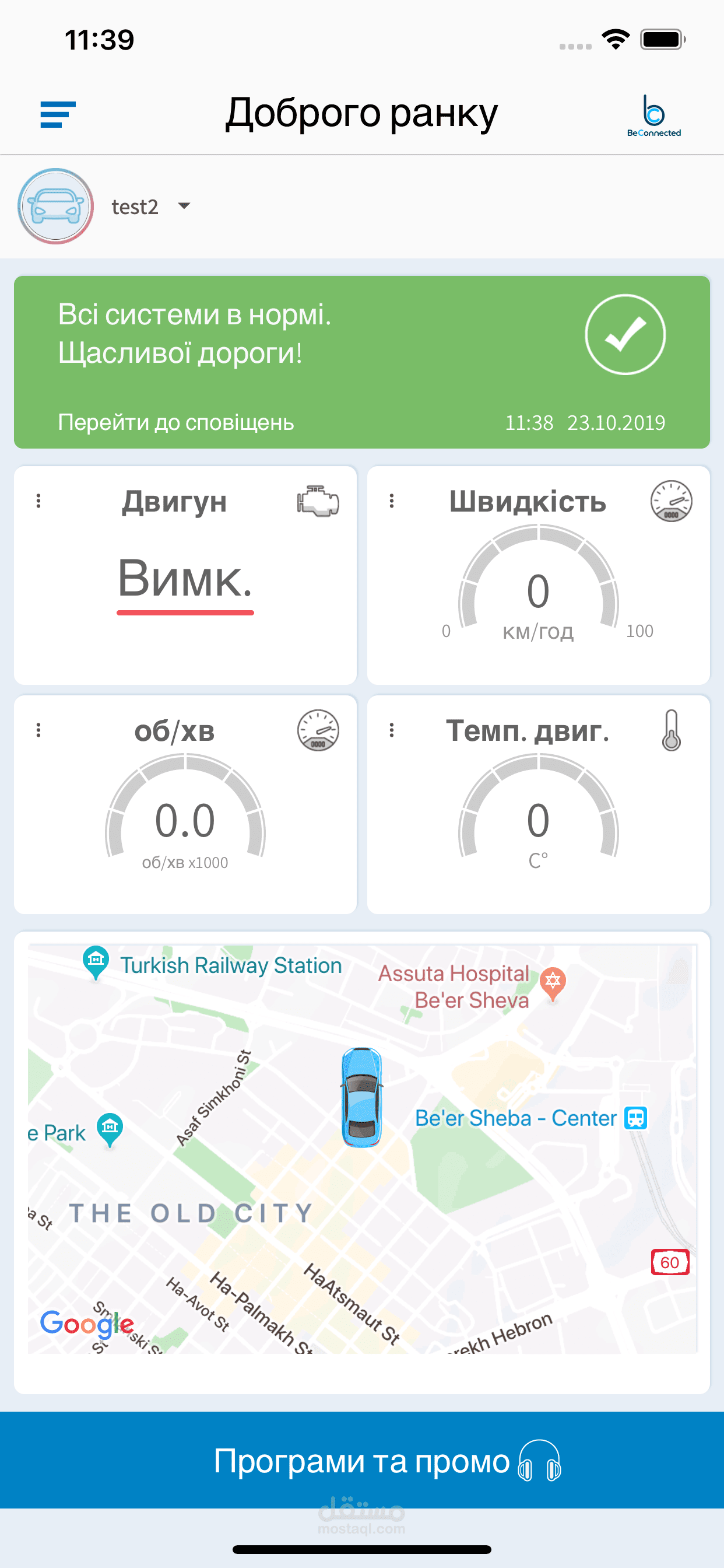Open the options menu on Двигун card
Viewport: 724px width, 1568px height.
click(39, 501)
